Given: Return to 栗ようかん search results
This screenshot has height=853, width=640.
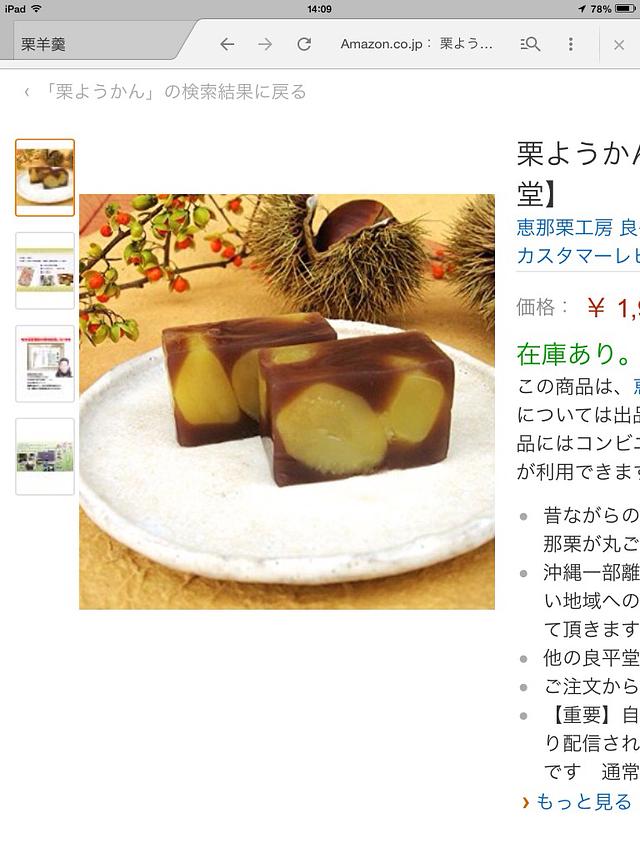Looking at the screenshot, I should click(166, 92).
